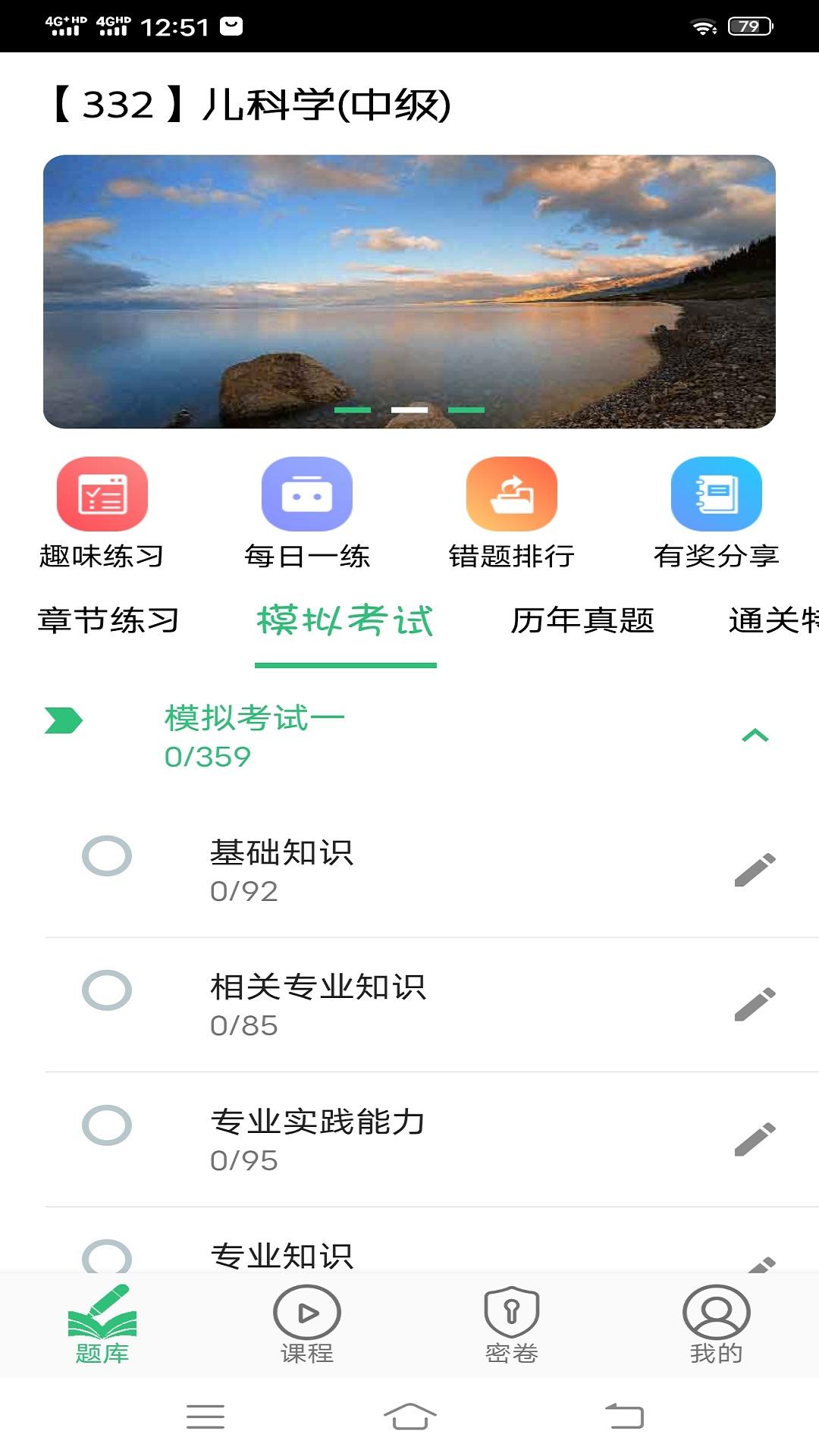The height and width of the screenshot is (1456, 819).
Task: Collapse the 模拟考试一 section
Action: [755, 734]
